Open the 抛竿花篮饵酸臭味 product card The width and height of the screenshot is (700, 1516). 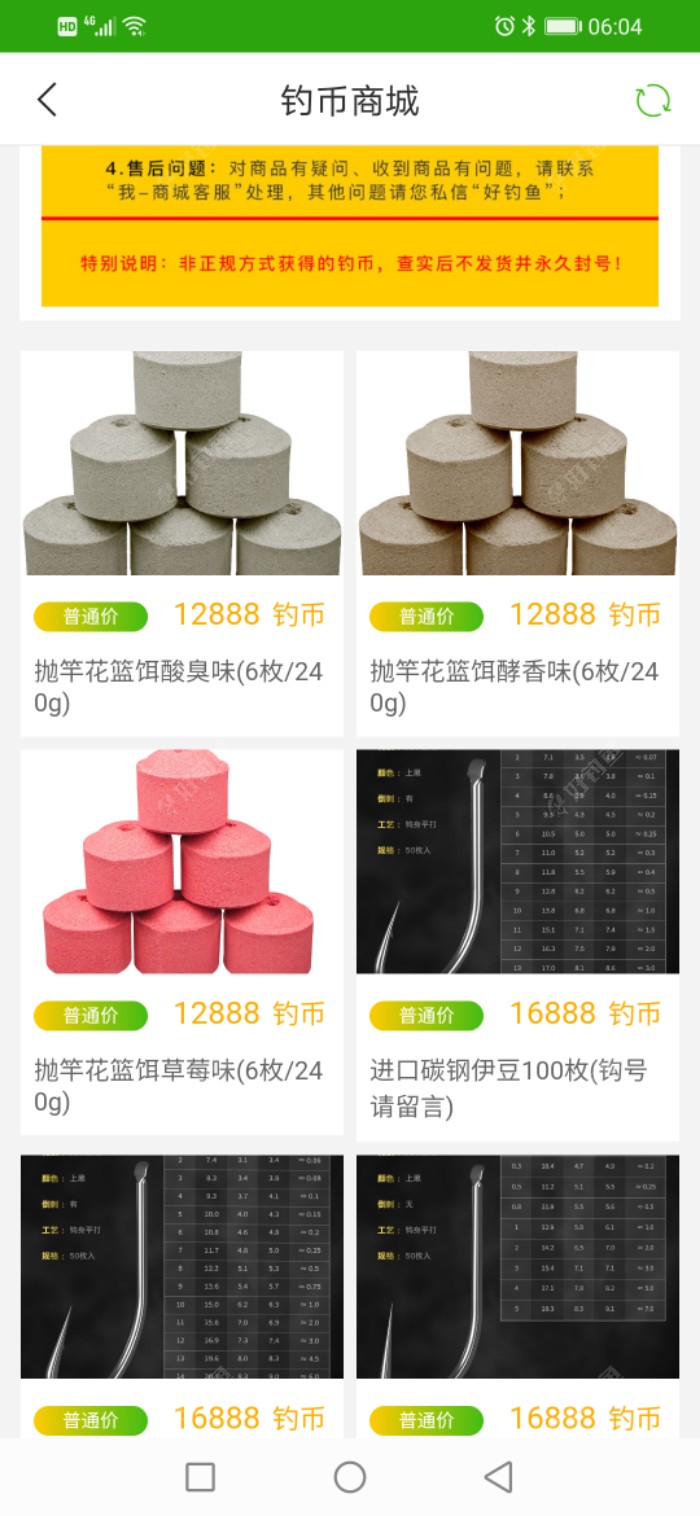(181, 543)
